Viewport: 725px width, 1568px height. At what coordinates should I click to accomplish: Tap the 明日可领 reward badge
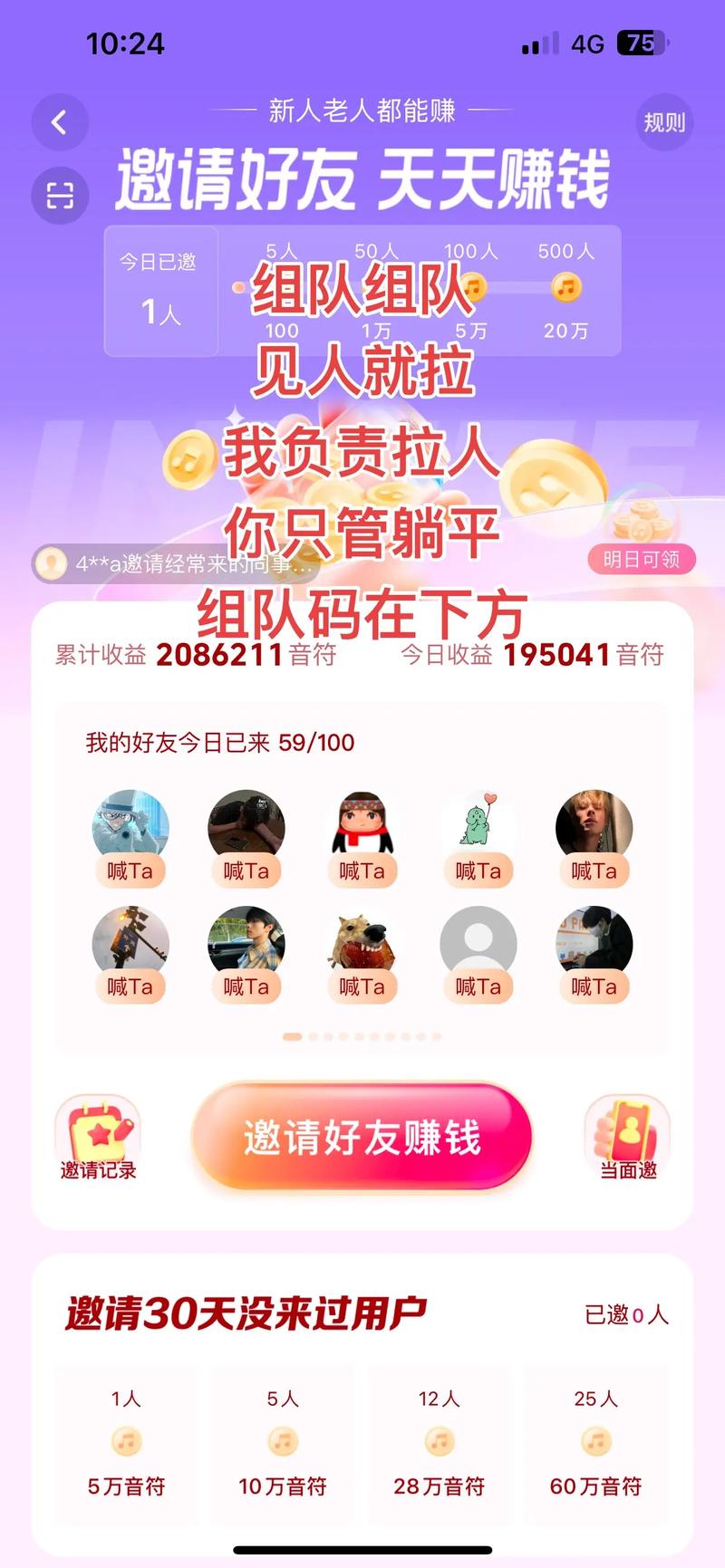click(641, 559)
